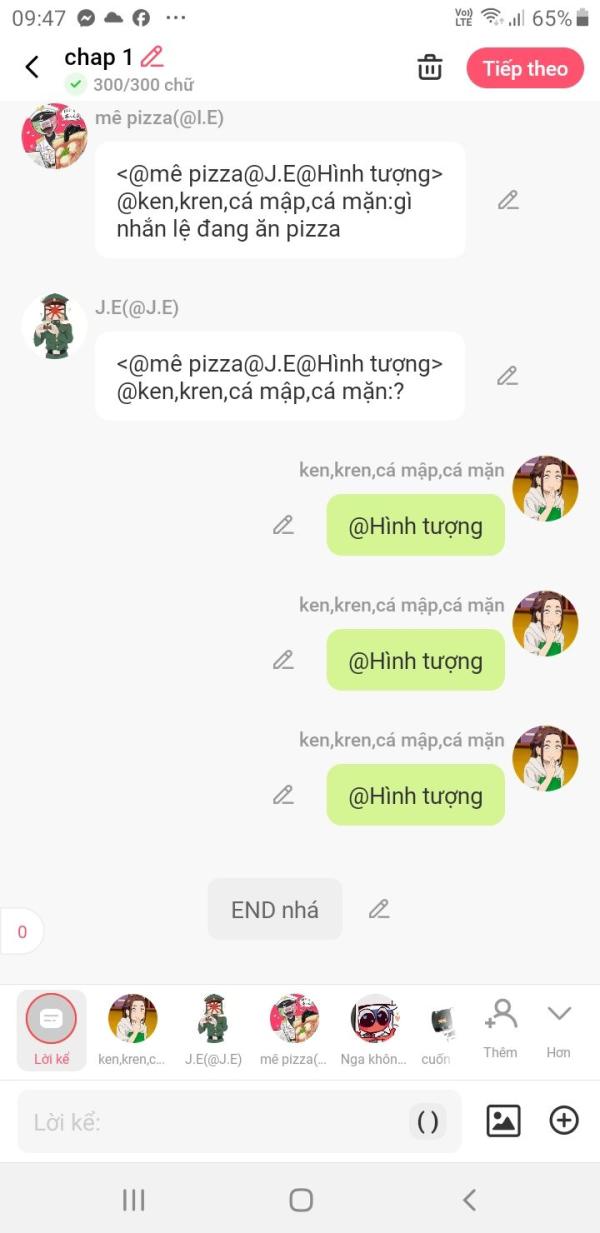Open the plus circle add menu
The width and height of the screenshot is (600, 1233).
click(564, 1121)
